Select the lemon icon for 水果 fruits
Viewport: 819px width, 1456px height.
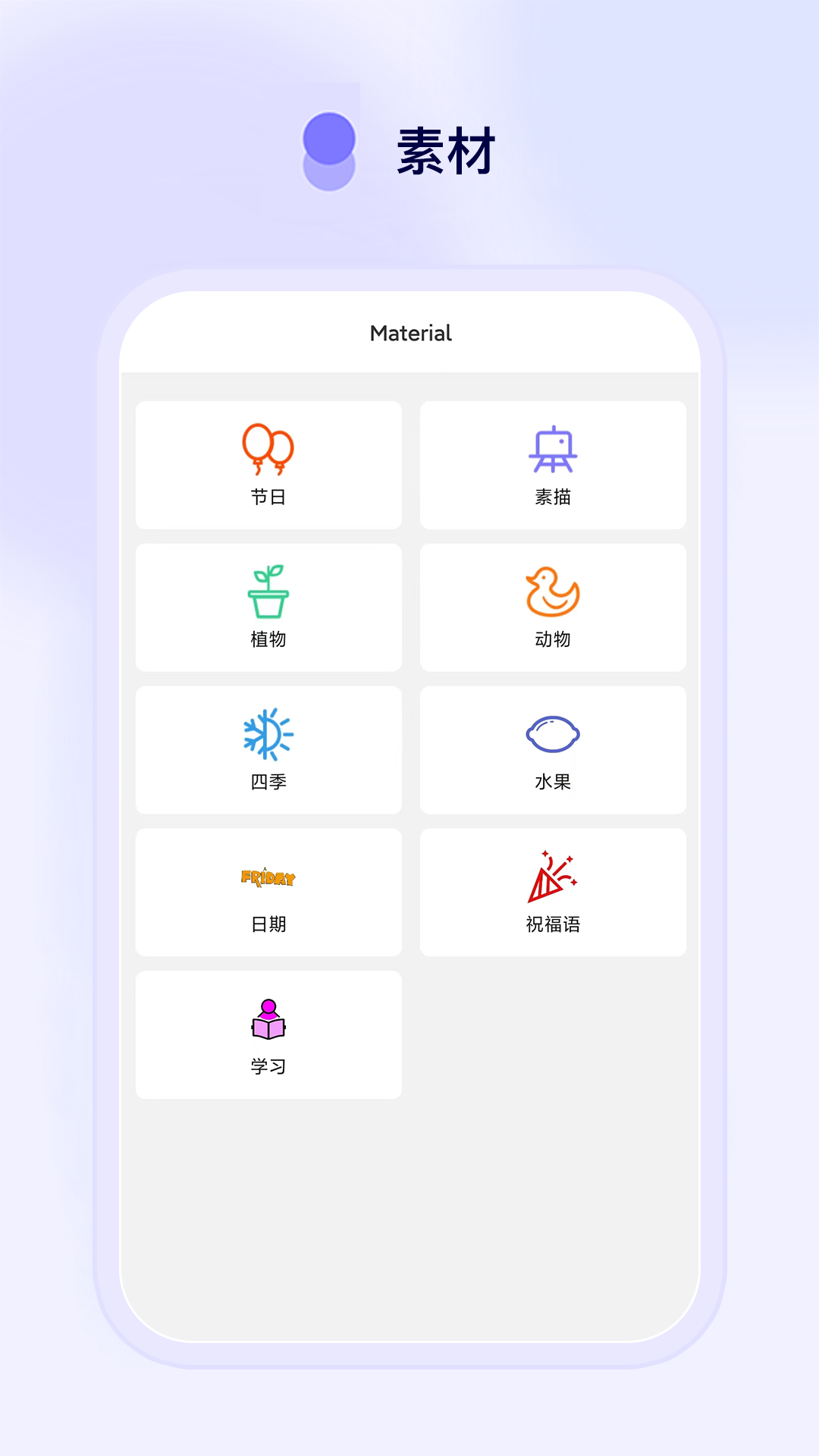pyautogui.click(x=553, y=733)
